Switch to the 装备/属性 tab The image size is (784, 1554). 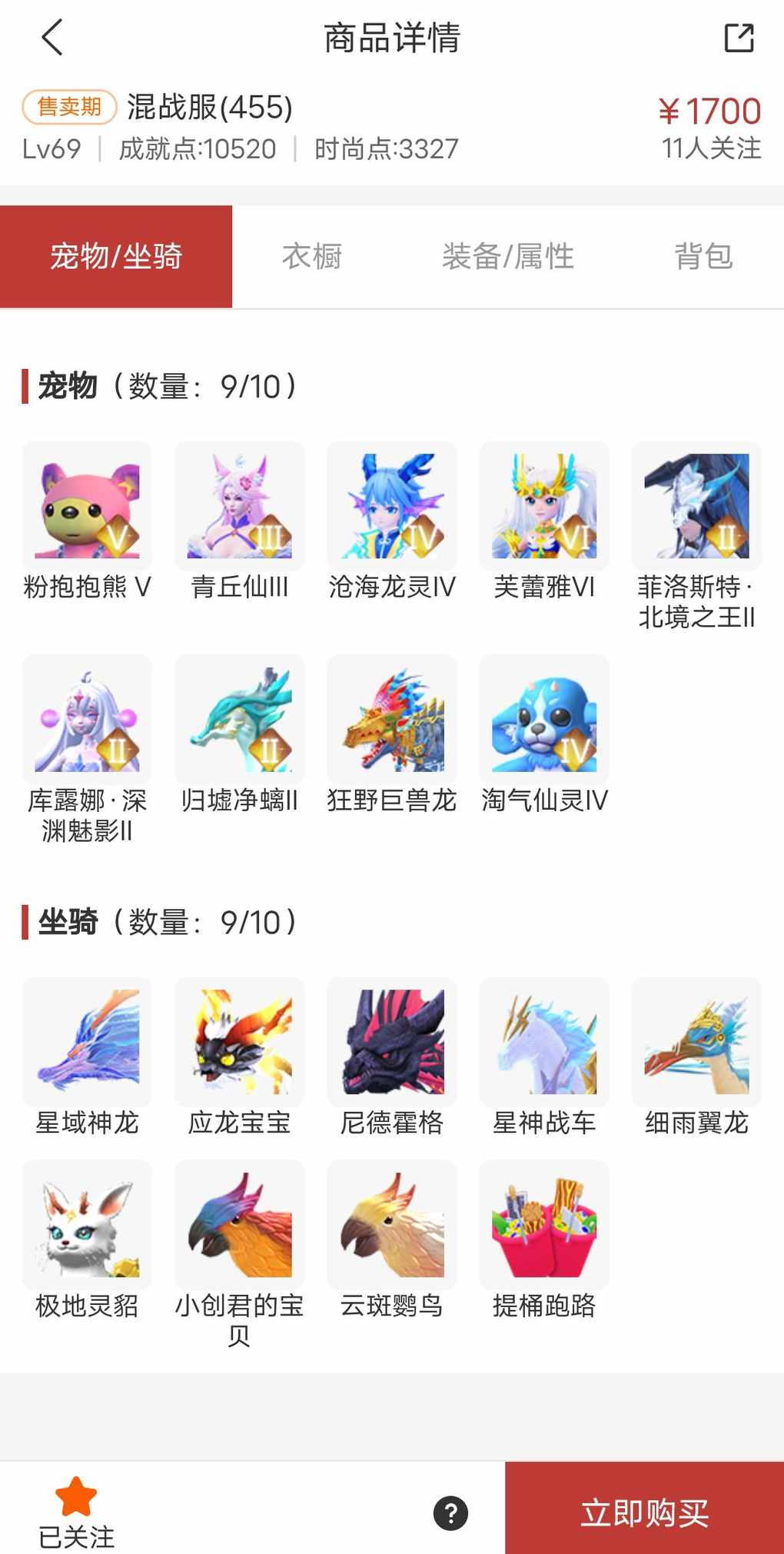coord(508,256)
